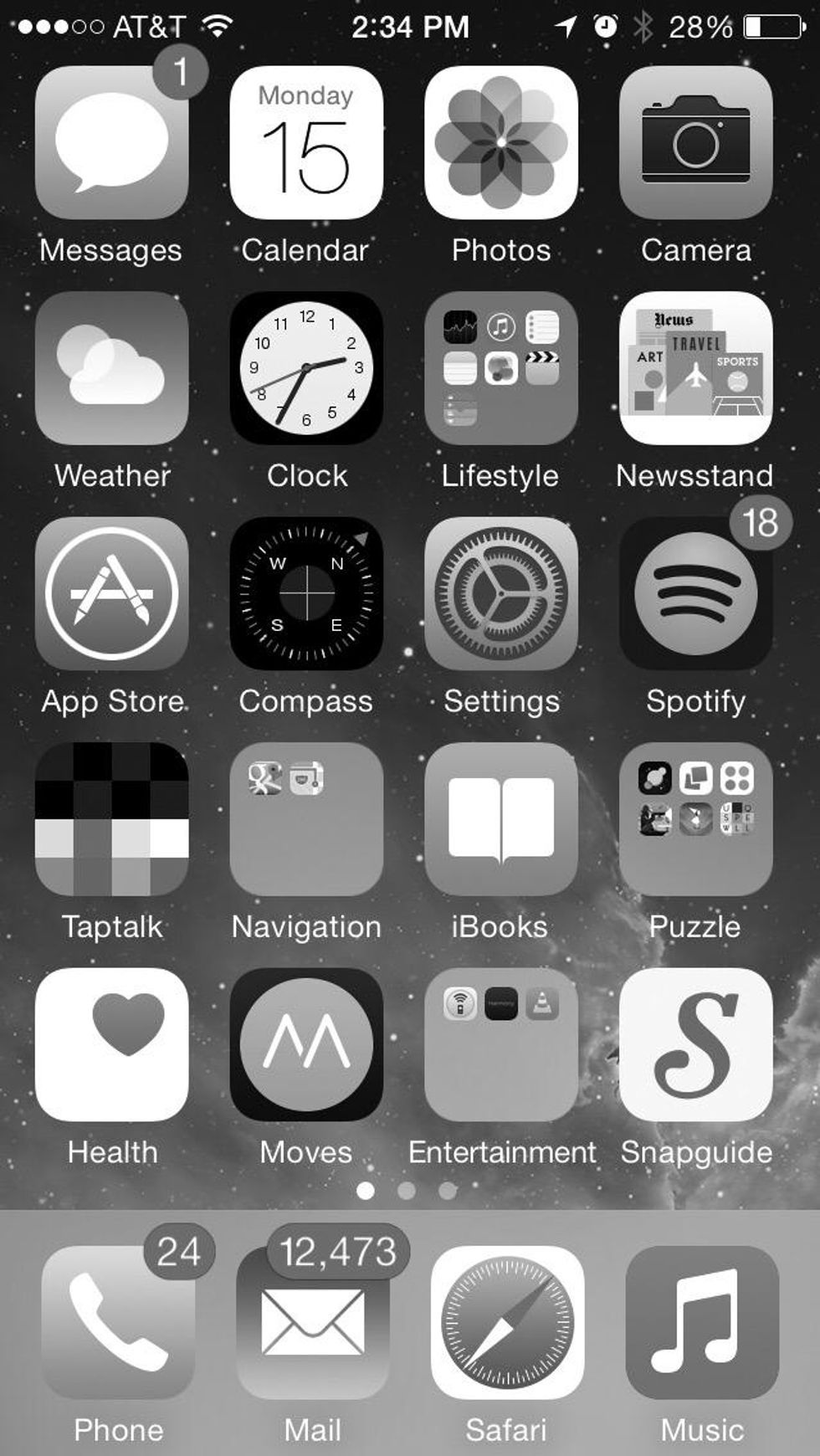The width and height of the screenshot is (820, 1456).
Task: Open the iBooks app
Action: point(501,819)
